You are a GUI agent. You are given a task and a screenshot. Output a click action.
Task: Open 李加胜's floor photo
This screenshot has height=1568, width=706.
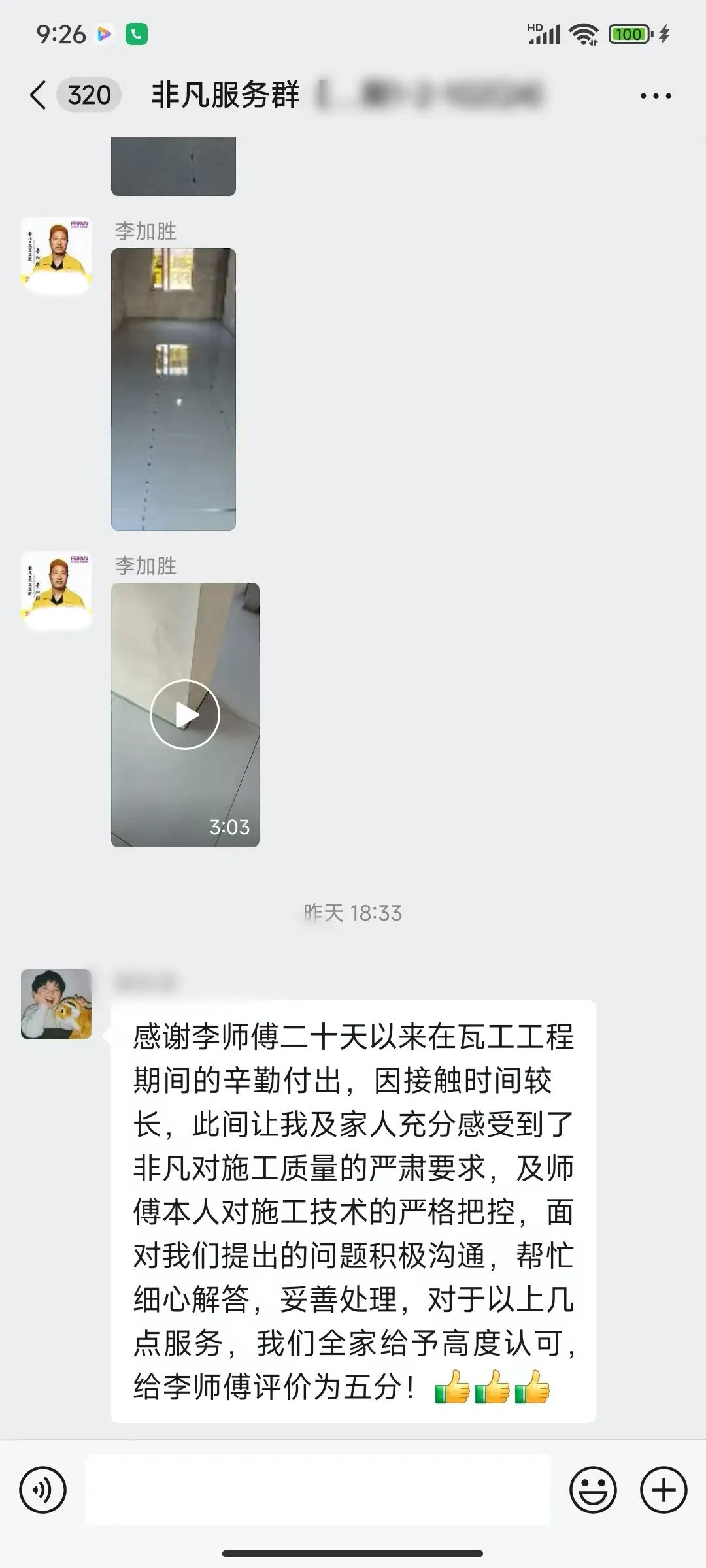tap(173, 389)
